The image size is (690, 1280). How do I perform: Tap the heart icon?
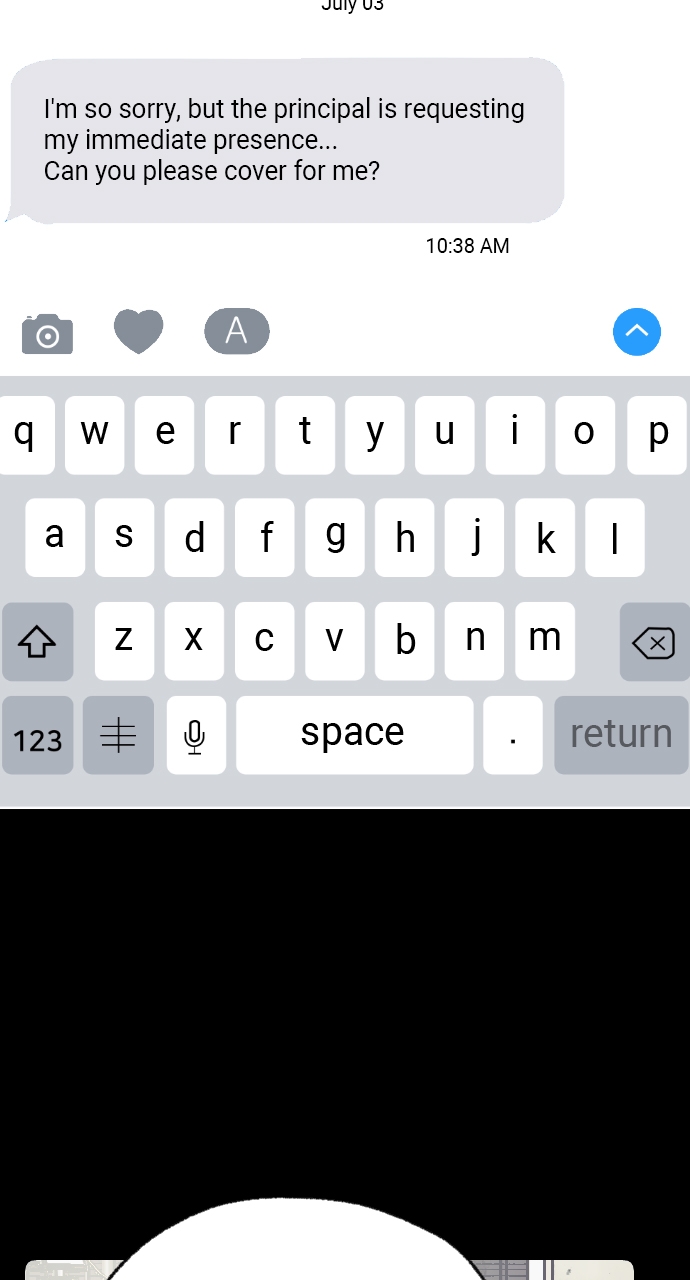[x=138, y=331]
